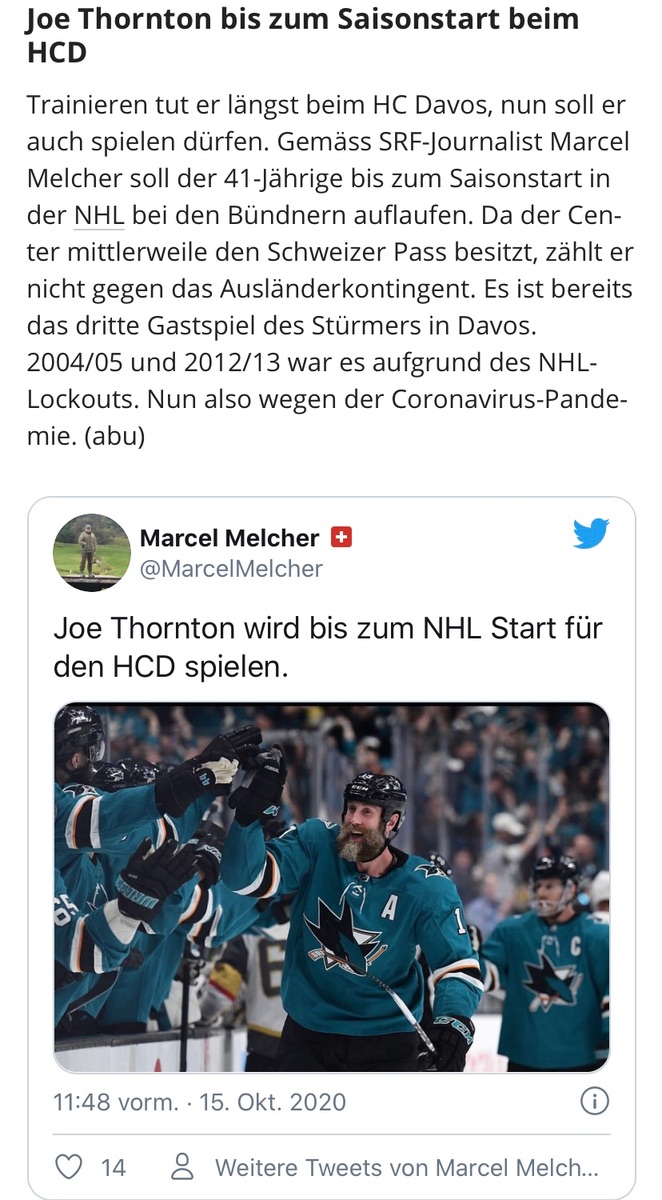Open Weitere Tweets von Marcel Melcher
The height and width of the screenshot is (1200, 662).
click(x=405, y=1167)
